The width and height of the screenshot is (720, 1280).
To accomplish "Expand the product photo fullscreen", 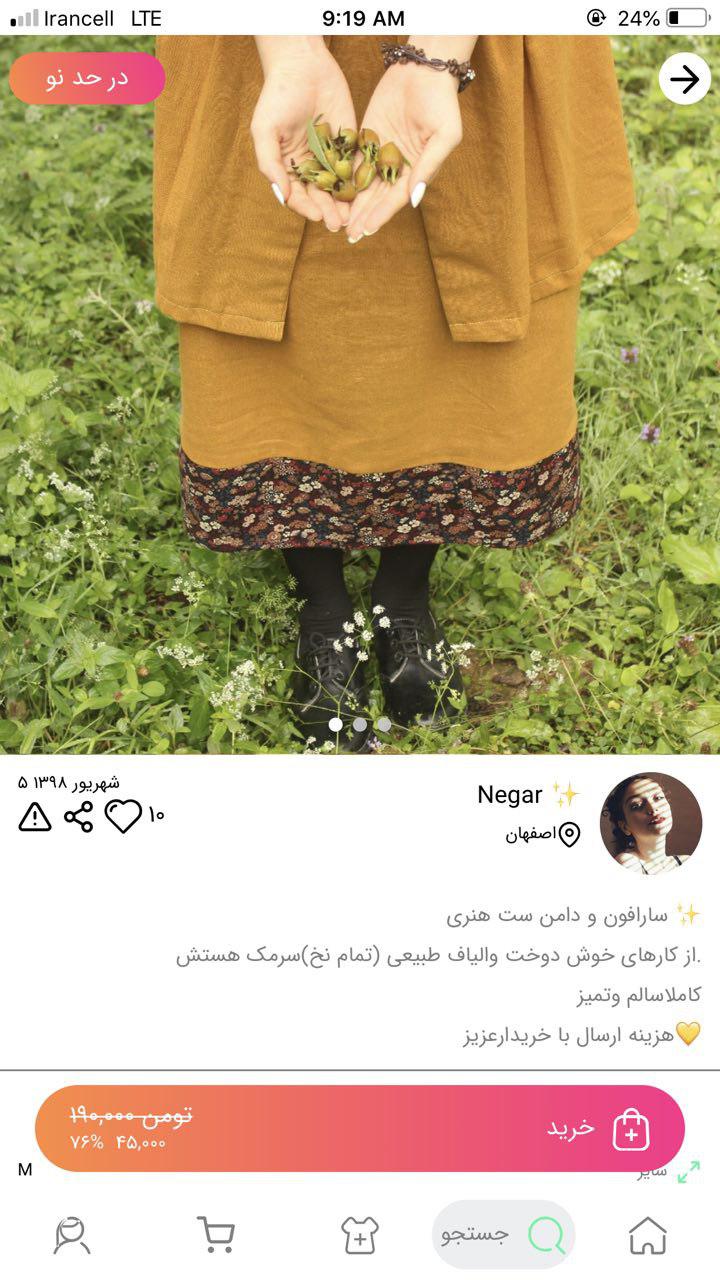I will (688, 1172).
